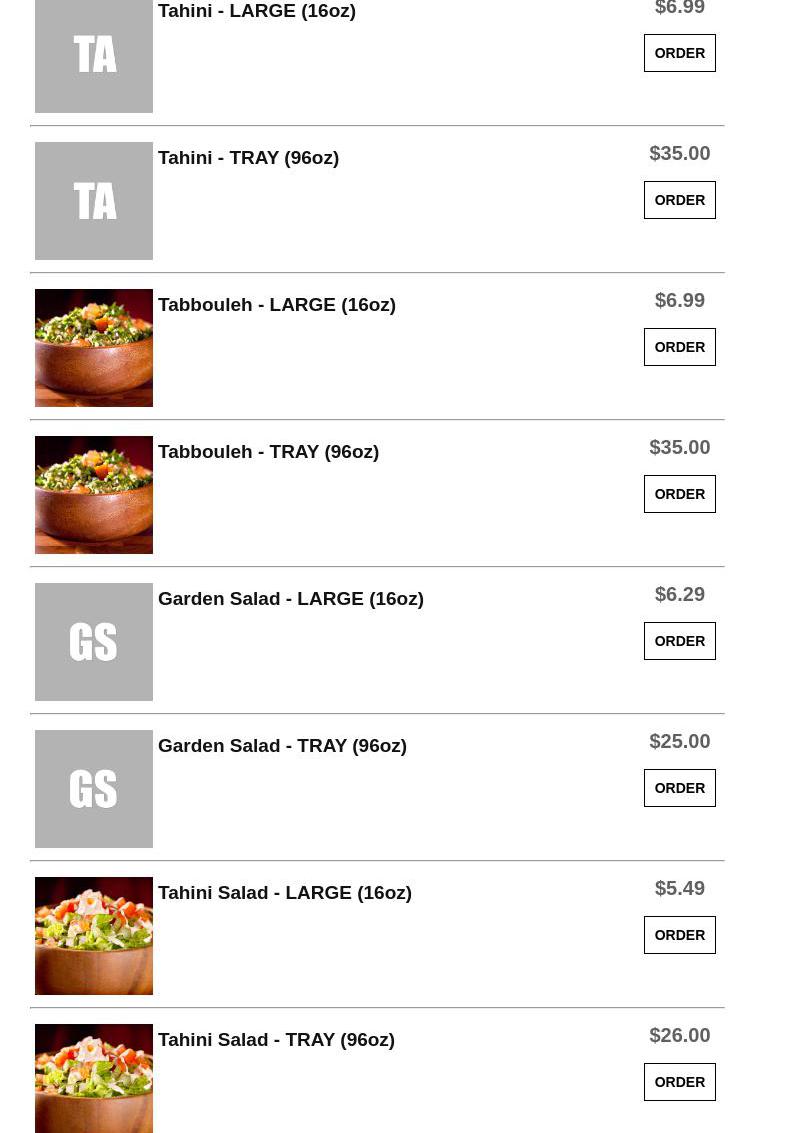Order Garden Salad - LARGE (16oz)
The height and width of the screenshot is (1133, 785).
tap(679, 641)
